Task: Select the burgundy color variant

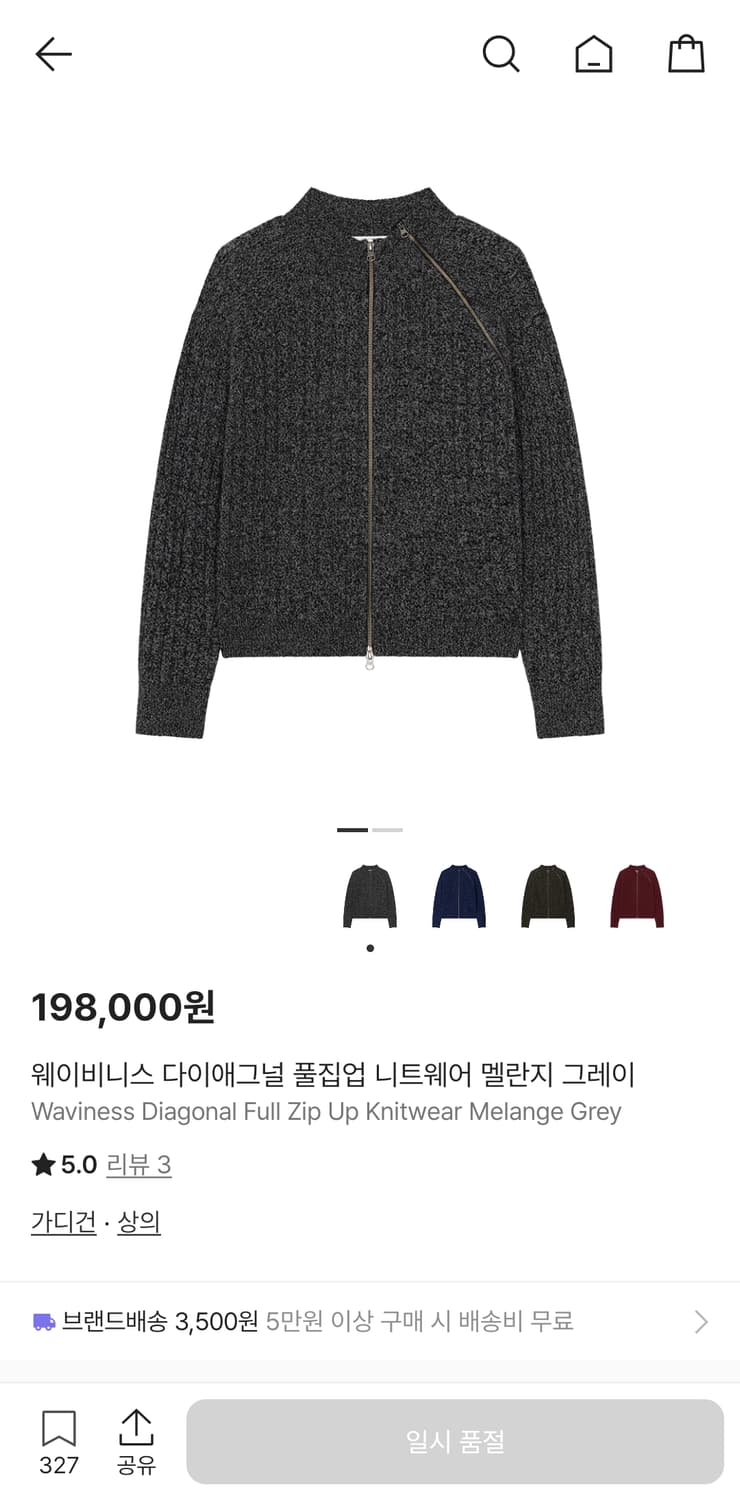Action: pos(637,894)
